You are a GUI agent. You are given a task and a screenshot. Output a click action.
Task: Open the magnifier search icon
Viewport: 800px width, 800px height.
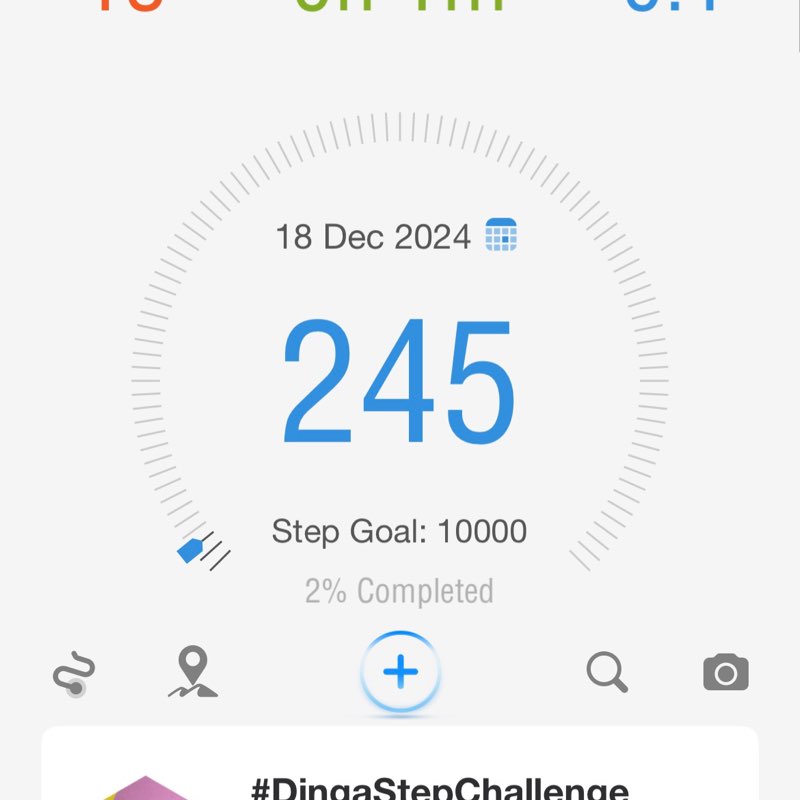[607, 672]
